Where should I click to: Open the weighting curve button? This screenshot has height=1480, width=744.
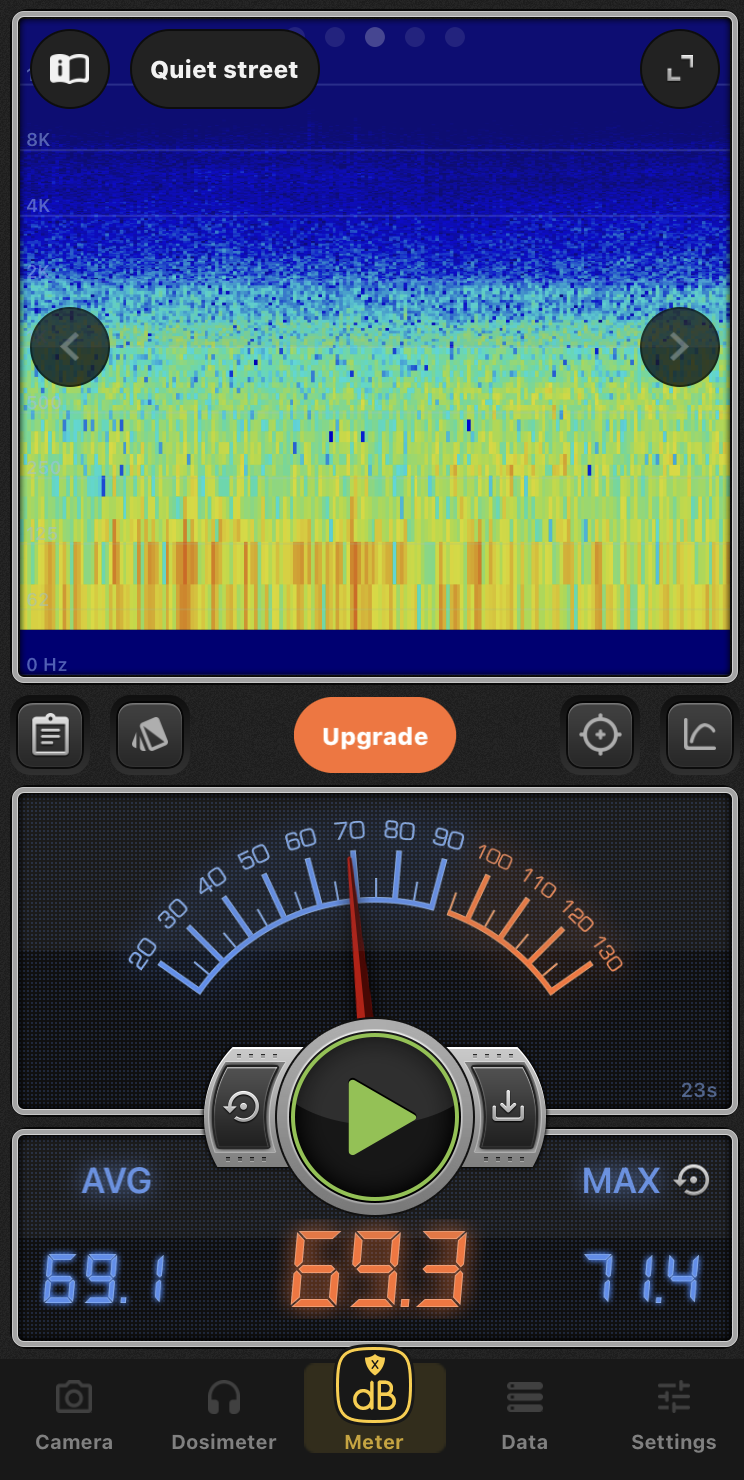pos(700,736)
